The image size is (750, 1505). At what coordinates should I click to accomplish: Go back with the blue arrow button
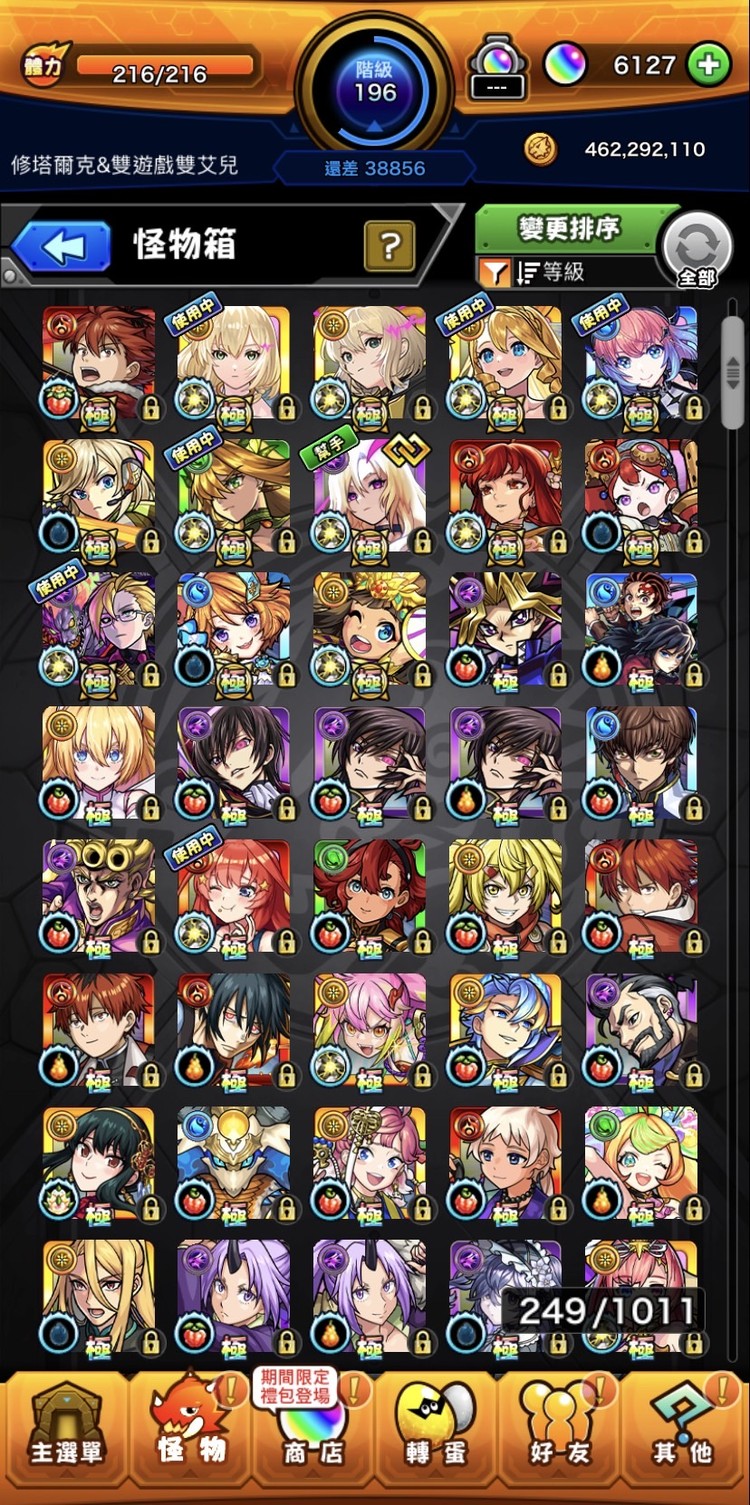tap(61, 246)
